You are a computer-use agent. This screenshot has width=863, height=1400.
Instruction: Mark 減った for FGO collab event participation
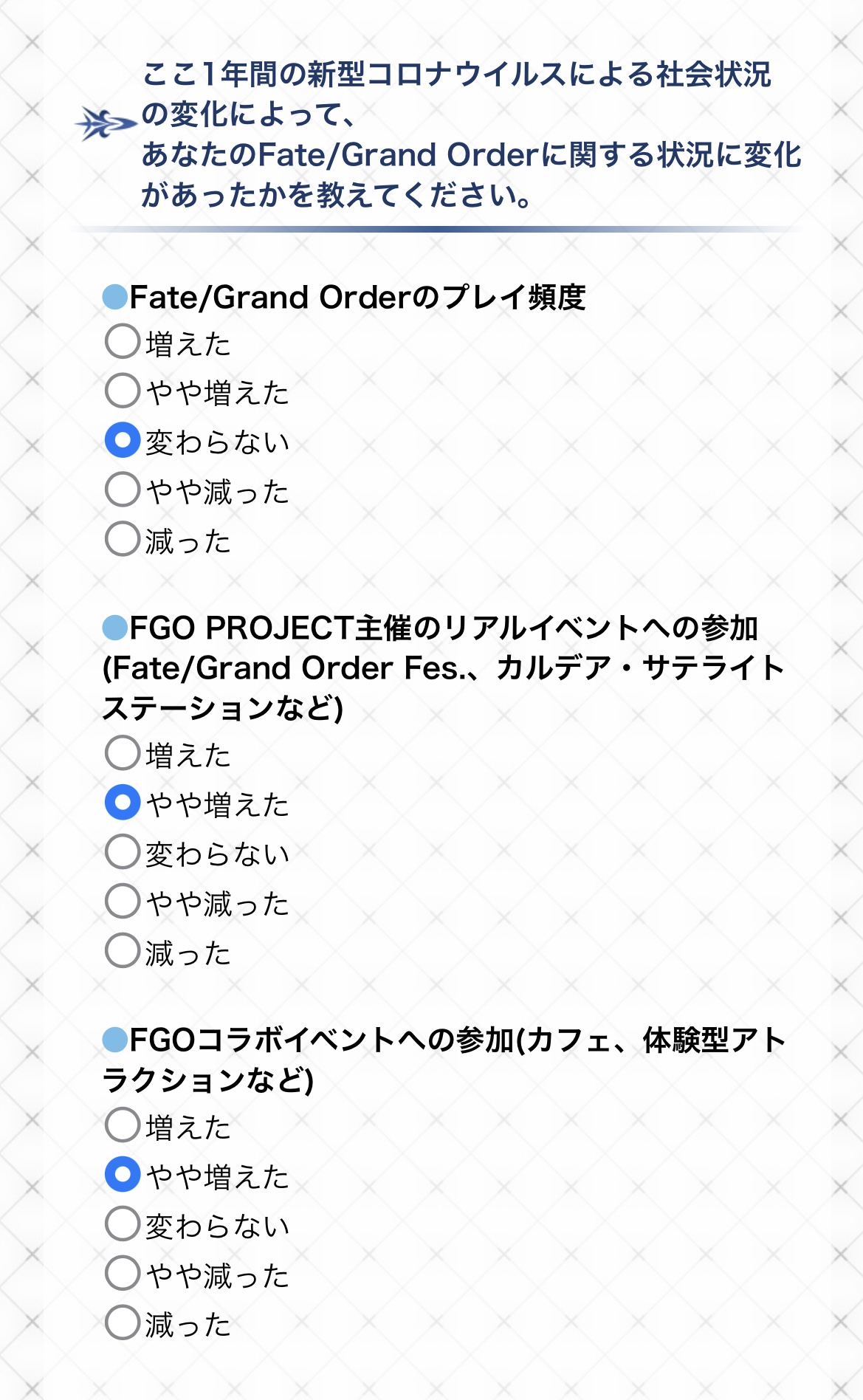tap(123, 1323)
